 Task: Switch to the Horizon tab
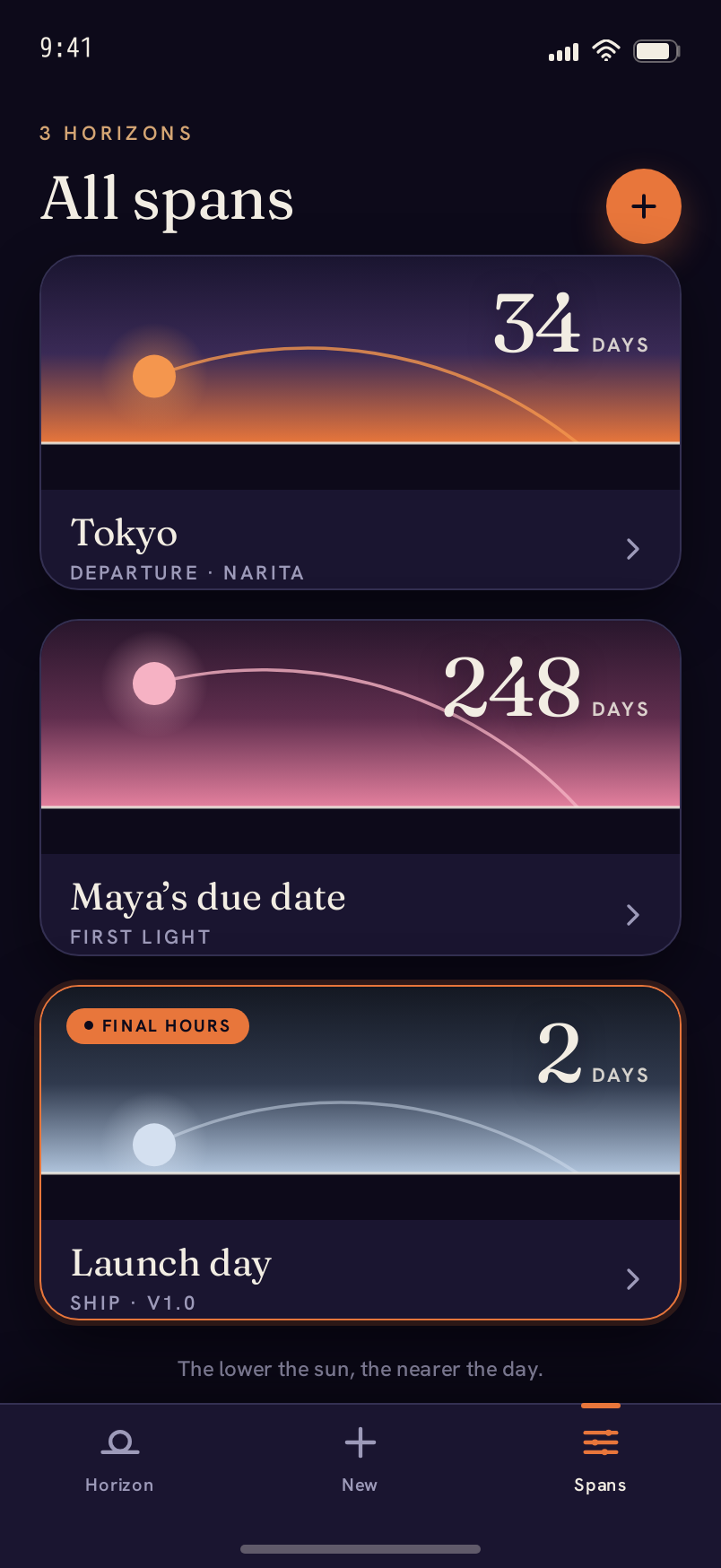[x=119, y=1460]
